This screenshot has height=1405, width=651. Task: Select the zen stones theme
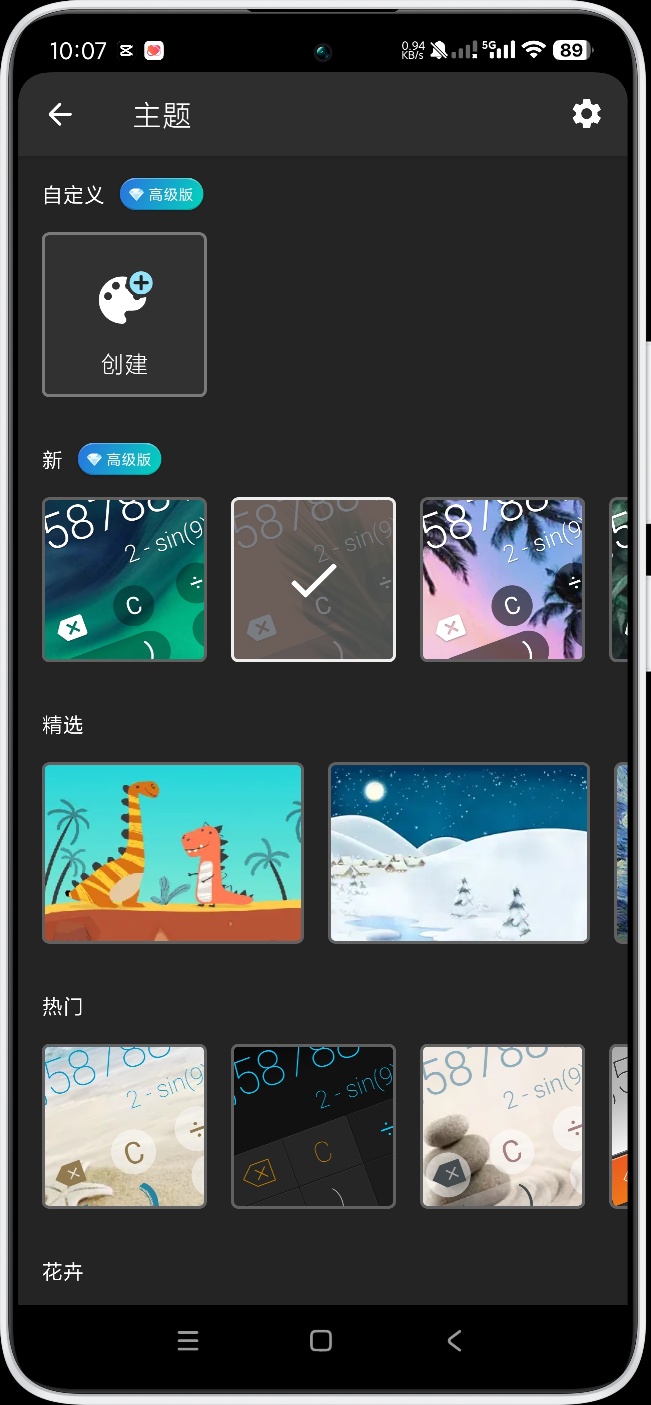(x=502, y=1126)
